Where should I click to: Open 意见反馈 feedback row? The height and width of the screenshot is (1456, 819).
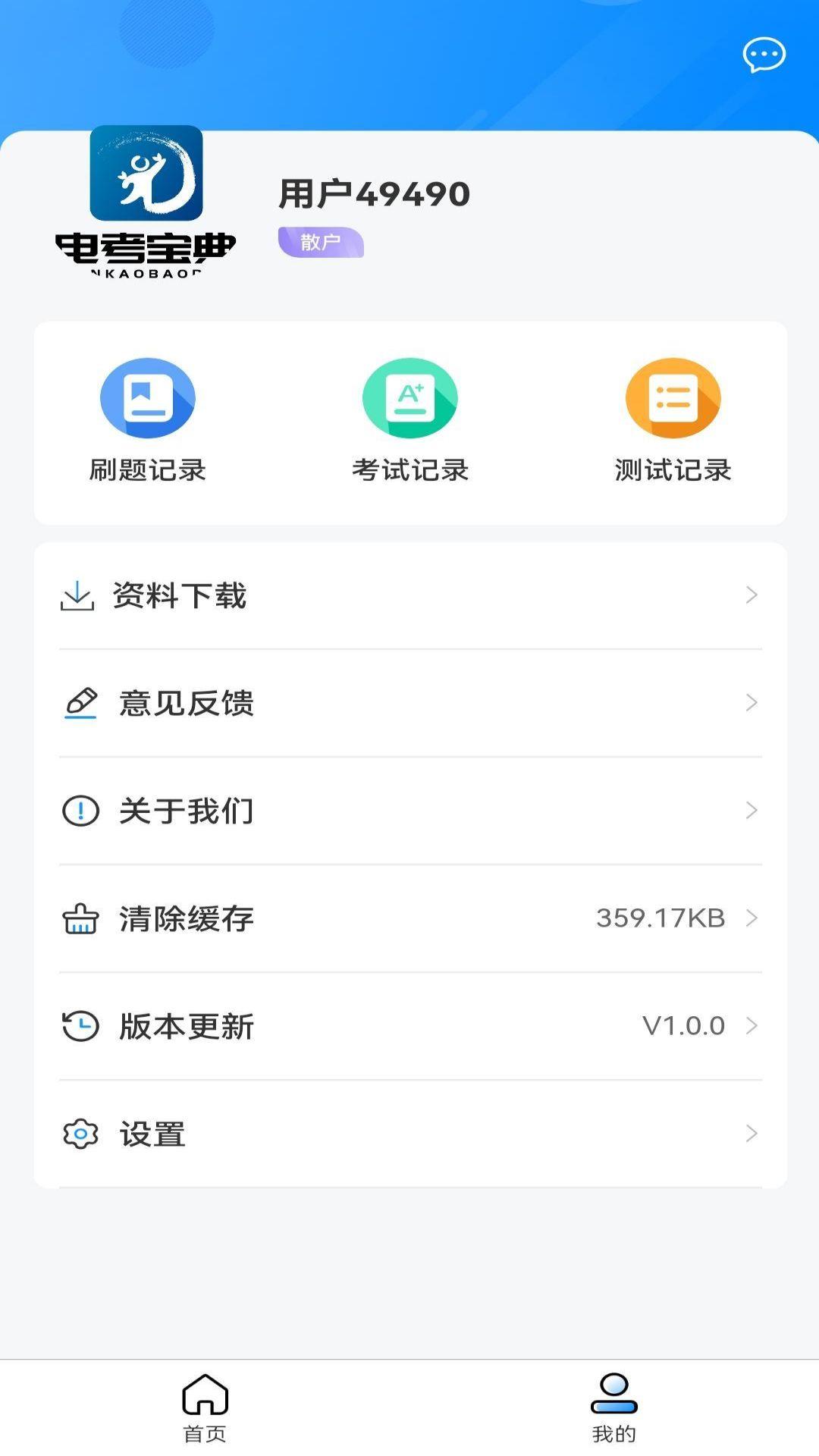click(x=410, y=704)
